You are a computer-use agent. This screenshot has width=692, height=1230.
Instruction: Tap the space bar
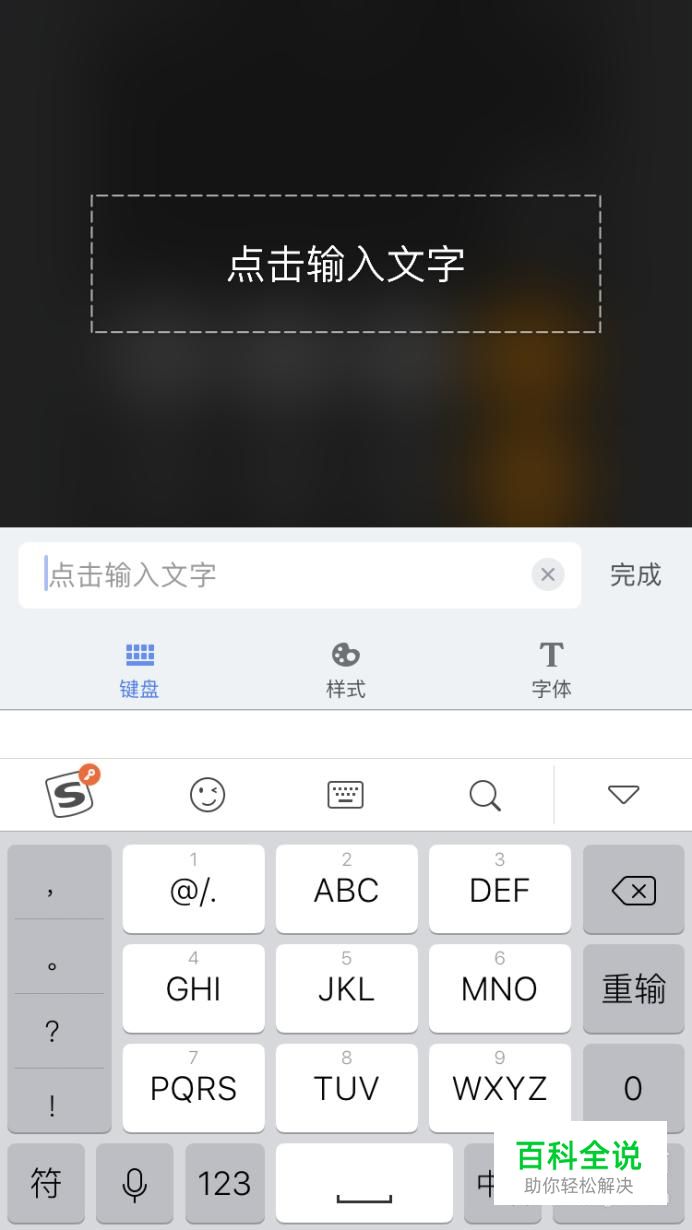pyautogui.click(x=364, y=1184)
